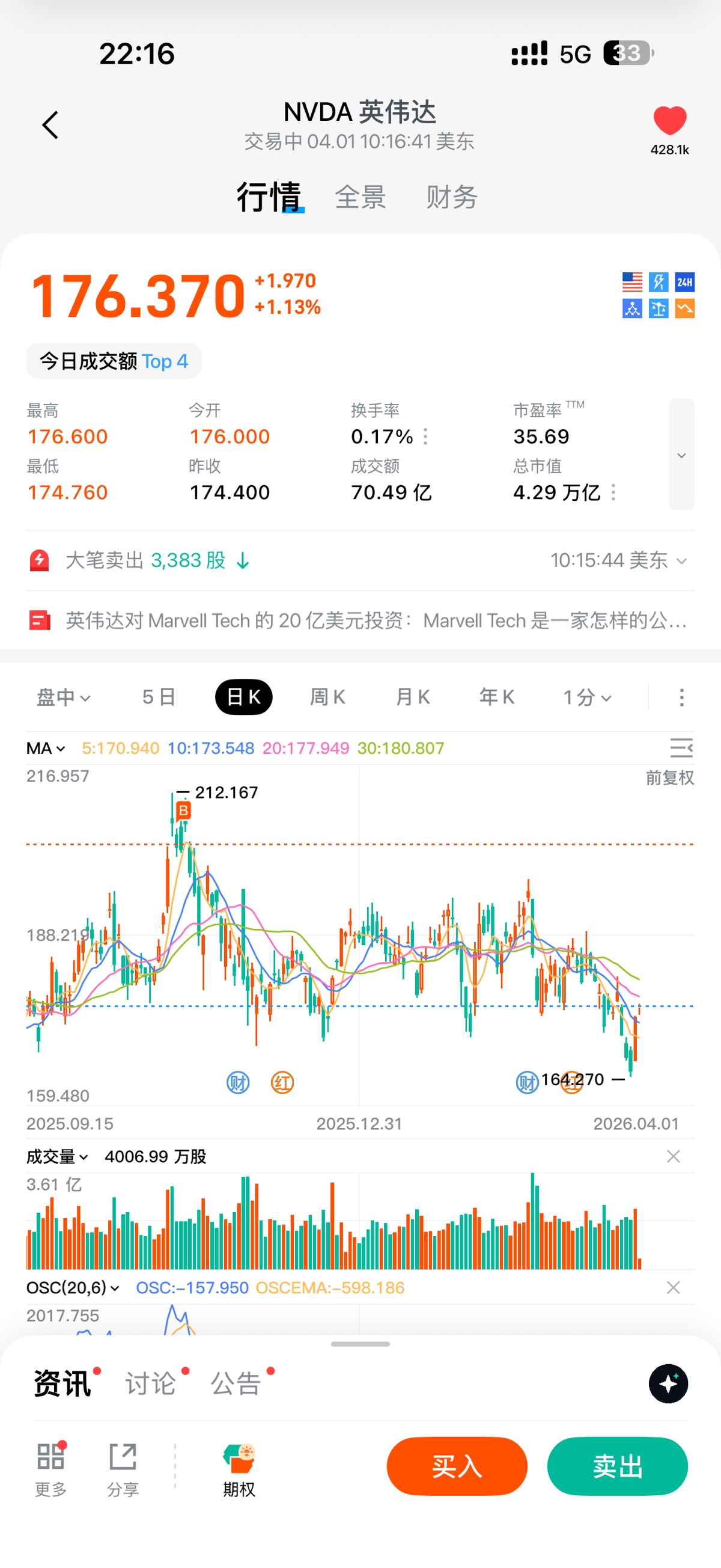Open the 1分 interval dropdown
The width and height of the screenshot is (721, 1568).
[x=586, y=697]
